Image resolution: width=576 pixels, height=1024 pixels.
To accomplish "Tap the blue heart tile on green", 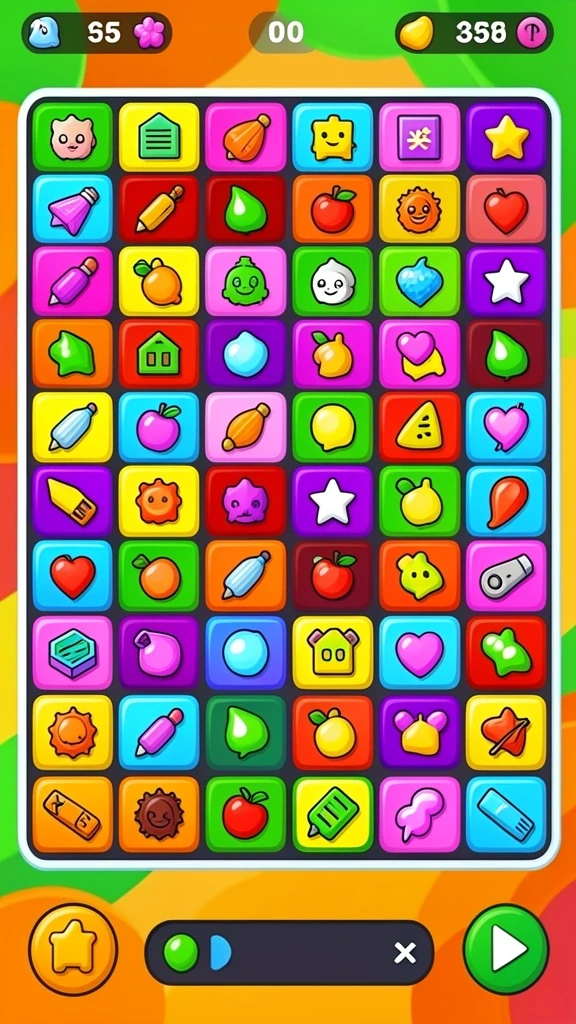I will click(x=419, y=281).
